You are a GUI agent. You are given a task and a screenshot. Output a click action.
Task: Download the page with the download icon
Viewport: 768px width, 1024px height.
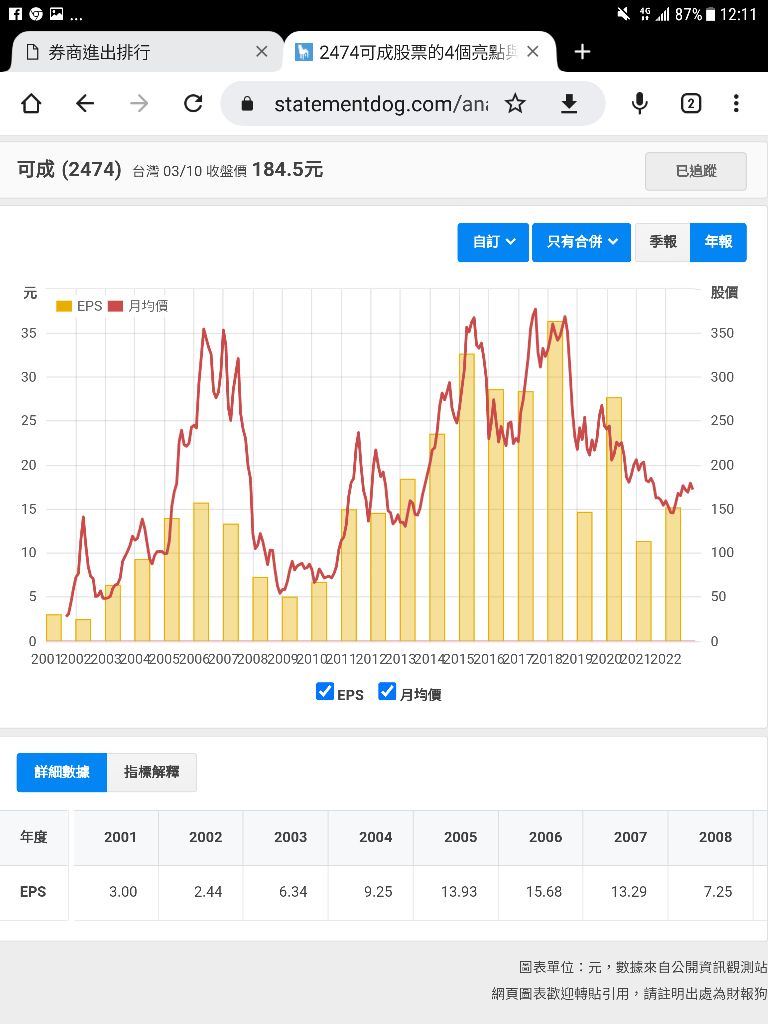(569, 103)
